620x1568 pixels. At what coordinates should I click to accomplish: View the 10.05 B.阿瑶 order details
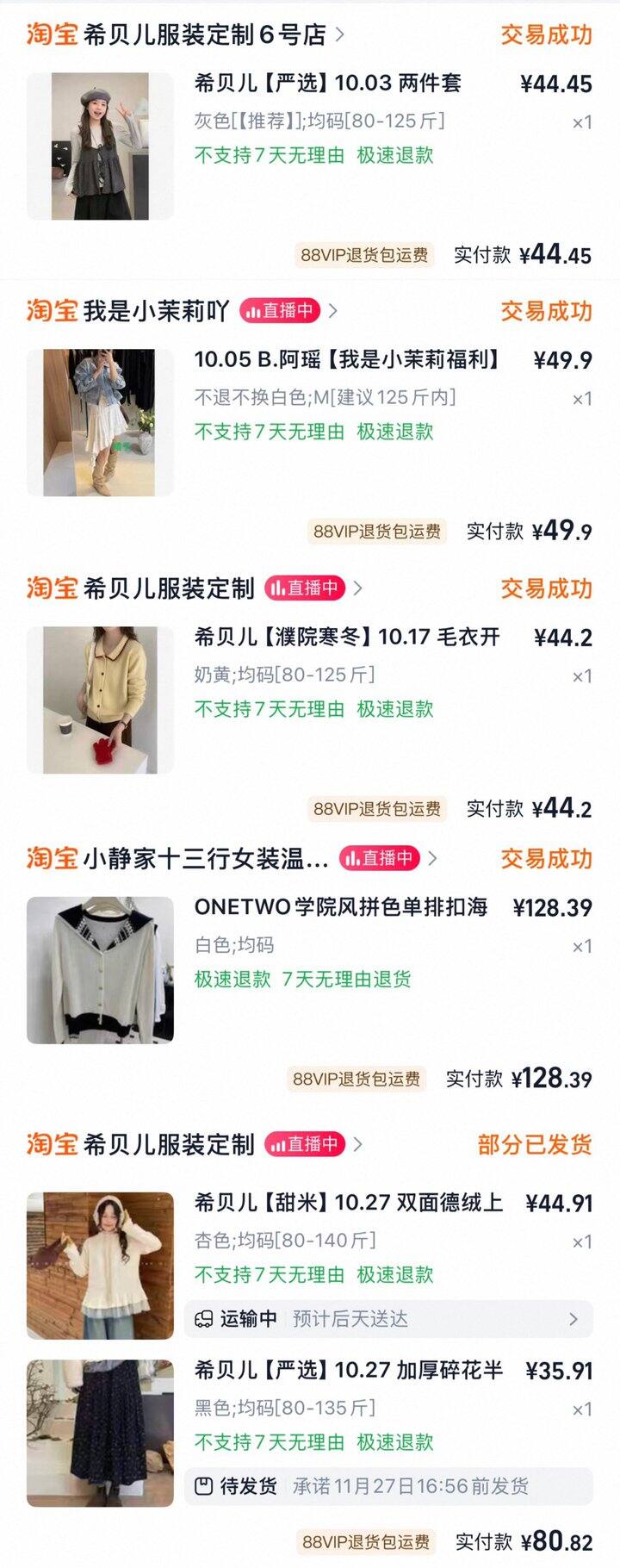pyautogui.click(x=346, y=360)
